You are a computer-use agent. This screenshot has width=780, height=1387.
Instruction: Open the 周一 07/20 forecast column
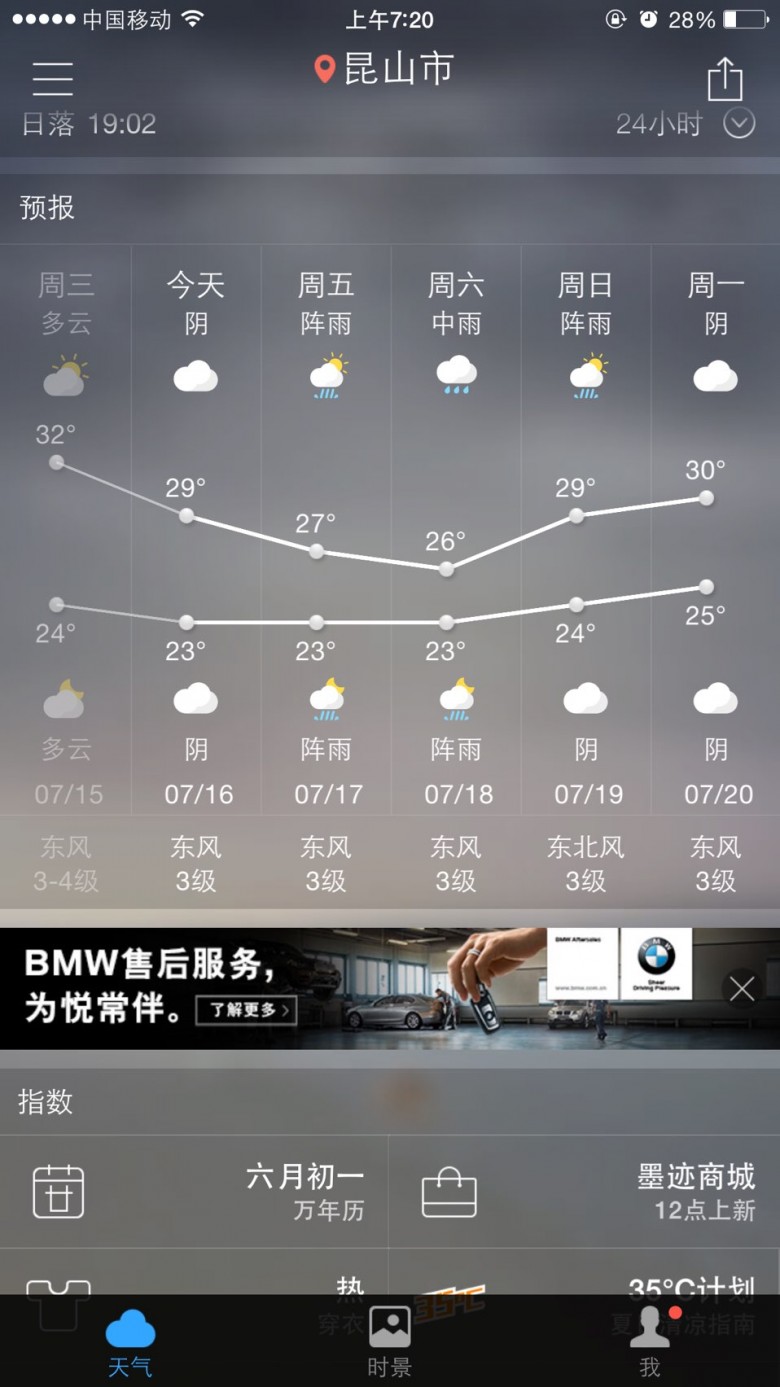coord(716,530)
